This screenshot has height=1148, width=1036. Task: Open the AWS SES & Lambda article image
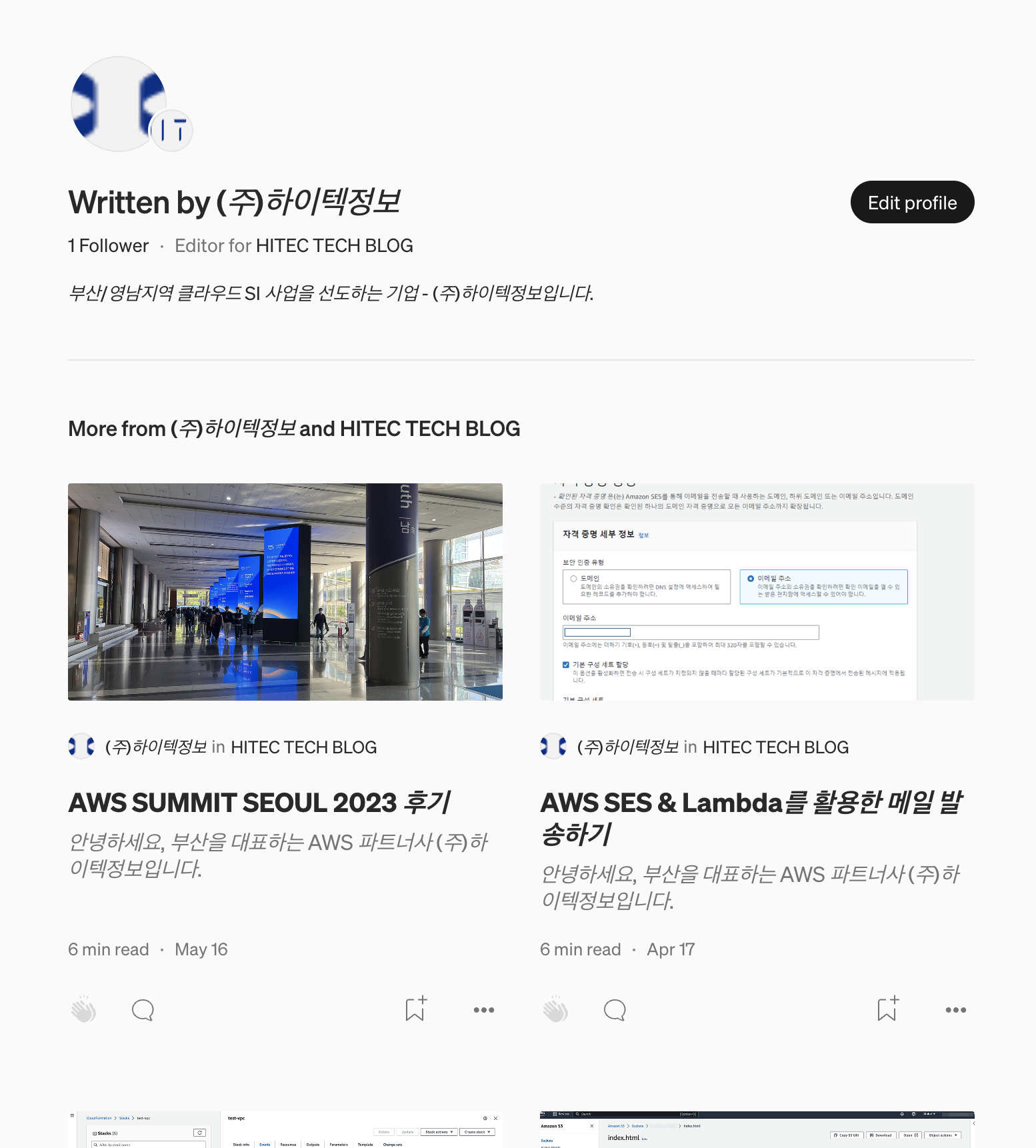point(757,591)
